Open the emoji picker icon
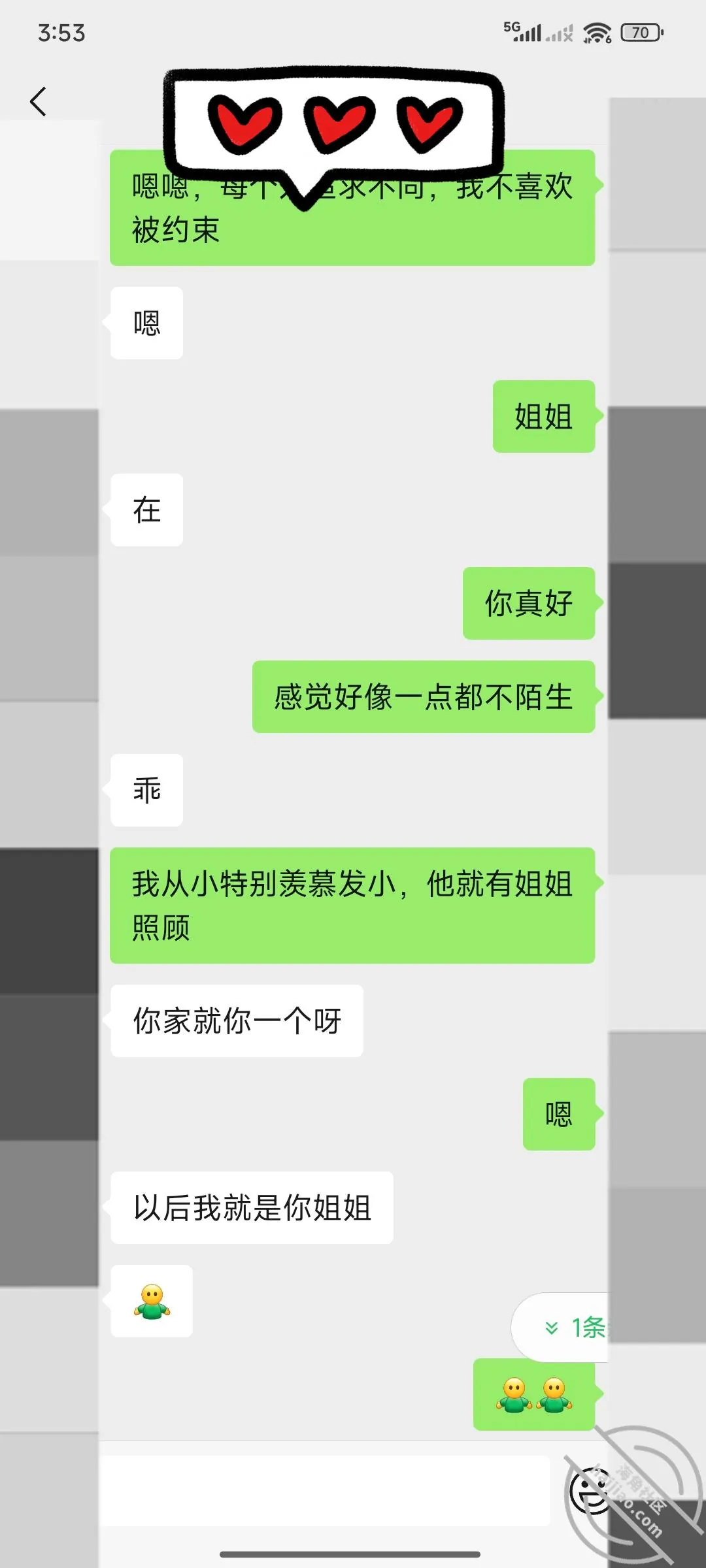The height and width of the screenshot is (1568, 706). [589, 1492]
